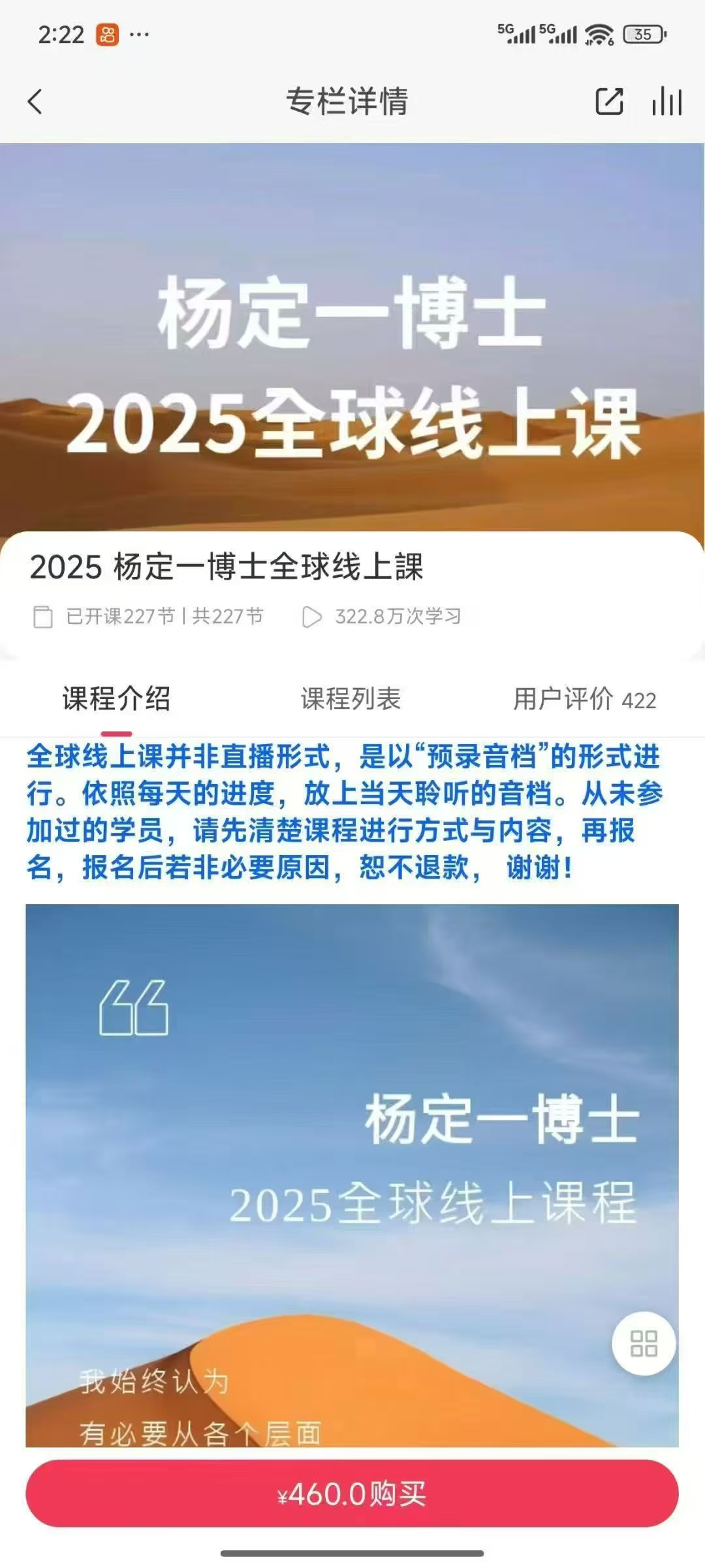Tap the ¥460.0购买 button
The height and width of the screenshot is (1568, 705).
coord(352,1494)
